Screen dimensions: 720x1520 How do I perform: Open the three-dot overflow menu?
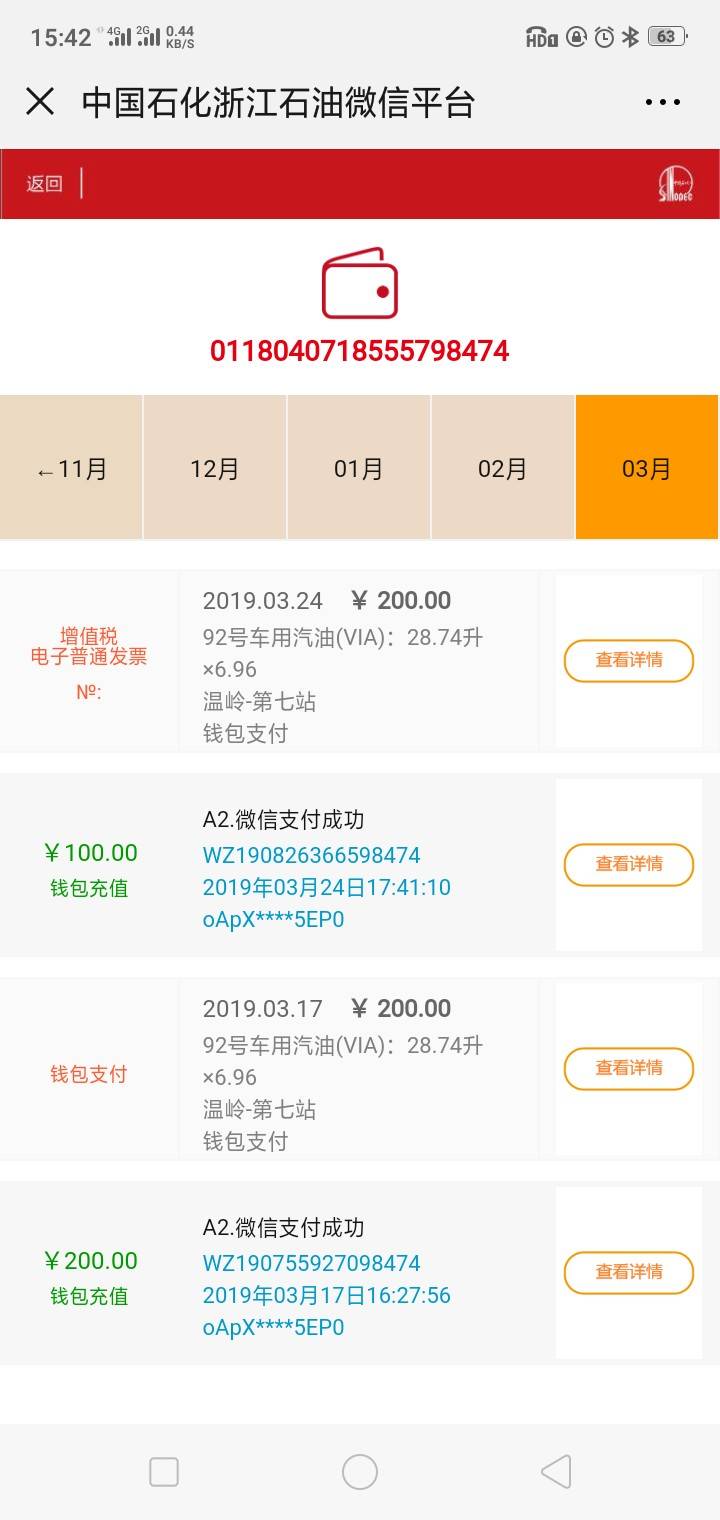663,102
